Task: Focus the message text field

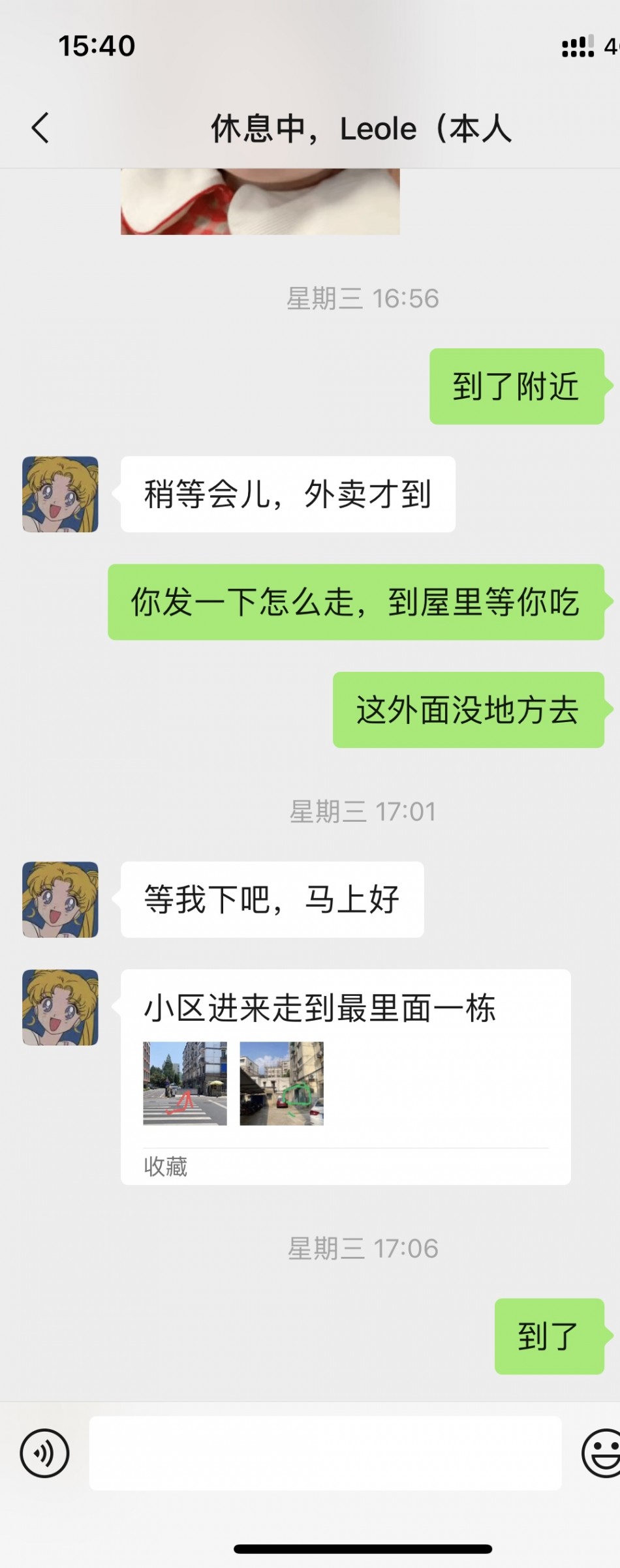Action: pyautogui.click(x=325, y=1453)
